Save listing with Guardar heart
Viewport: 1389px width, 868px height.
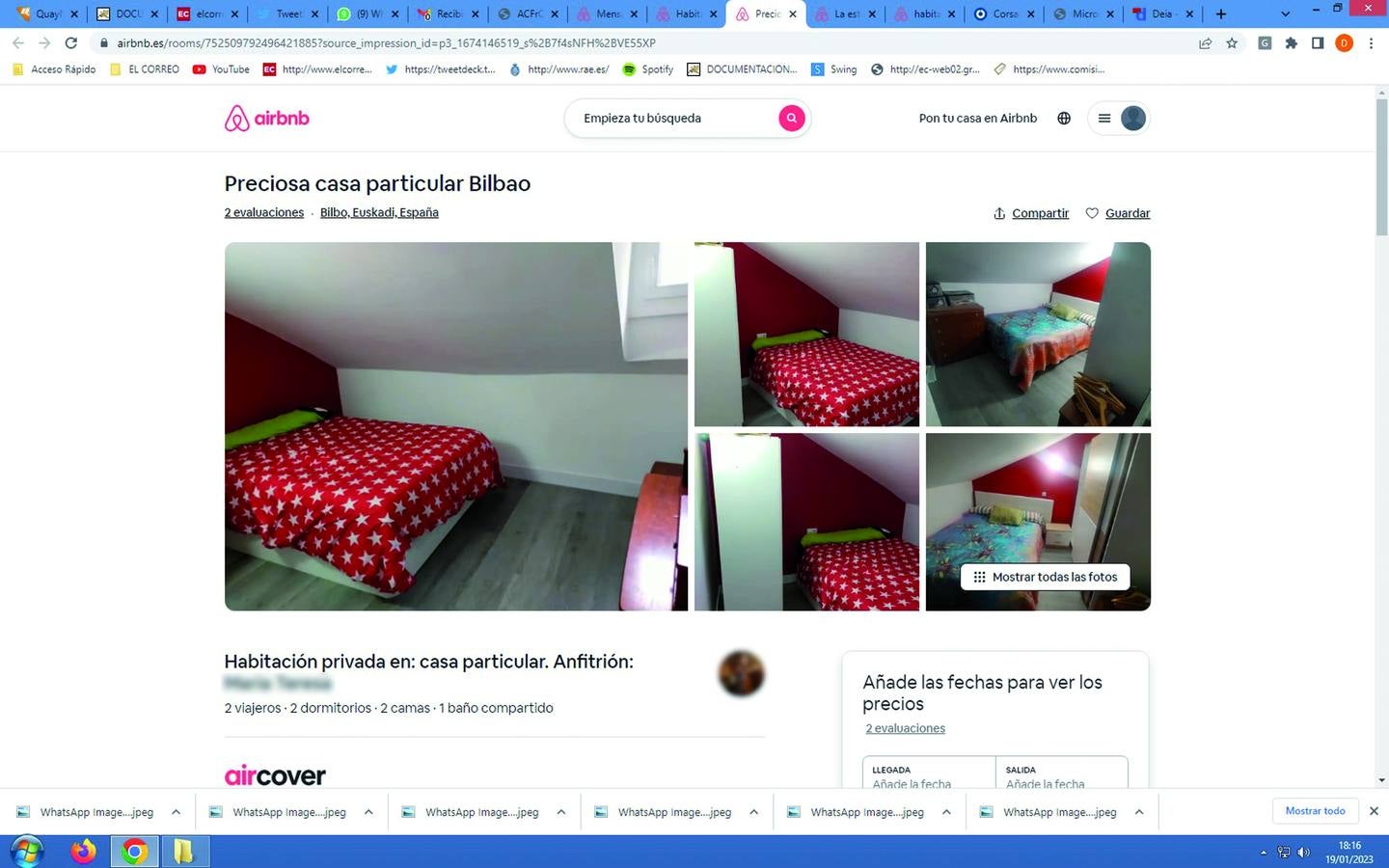[x=1118, y=213]
